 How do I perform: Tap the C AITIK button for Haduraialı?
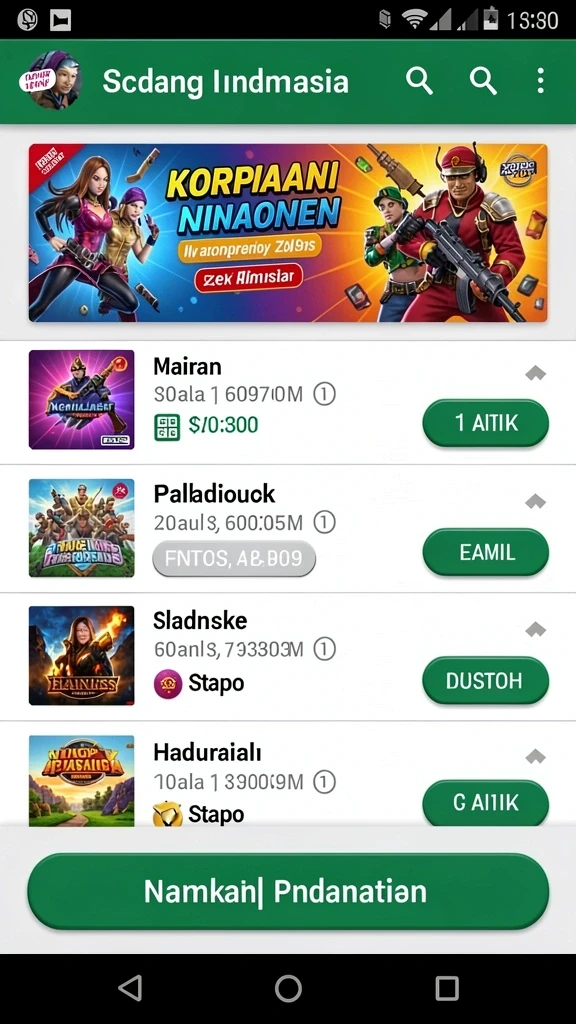coord(486,803)
